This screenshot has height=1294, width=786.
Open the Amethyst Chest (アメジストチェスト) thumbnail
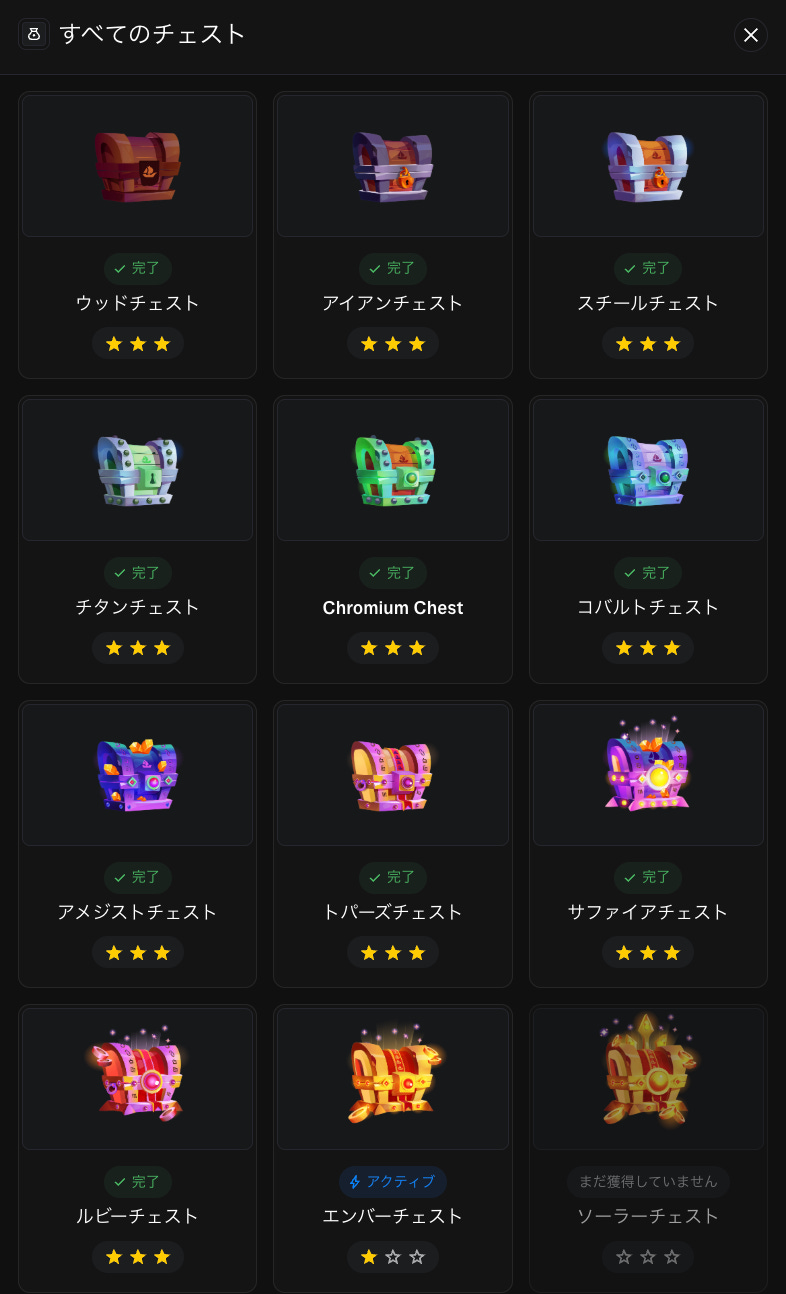[x=137, y=773]
